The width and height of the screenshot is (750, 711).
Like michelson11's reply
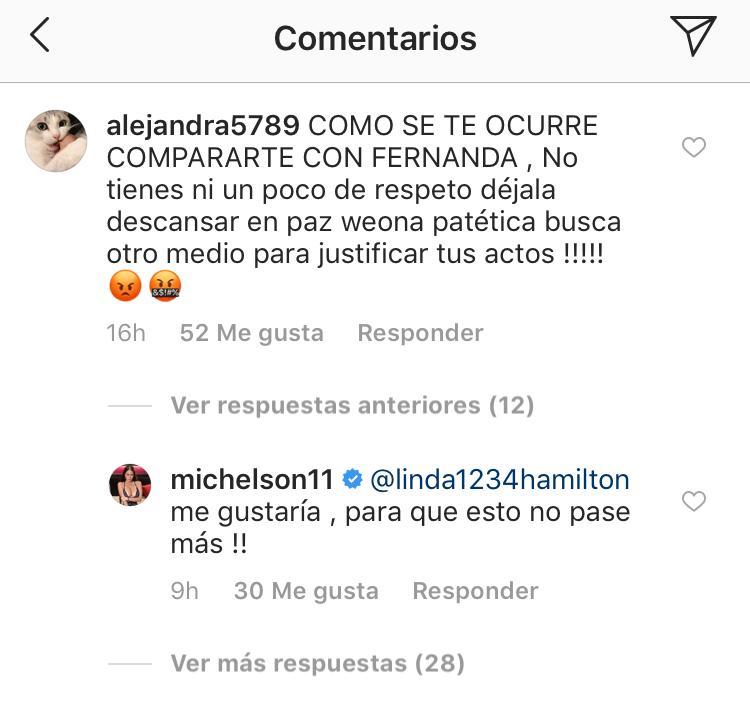[693, 501]
